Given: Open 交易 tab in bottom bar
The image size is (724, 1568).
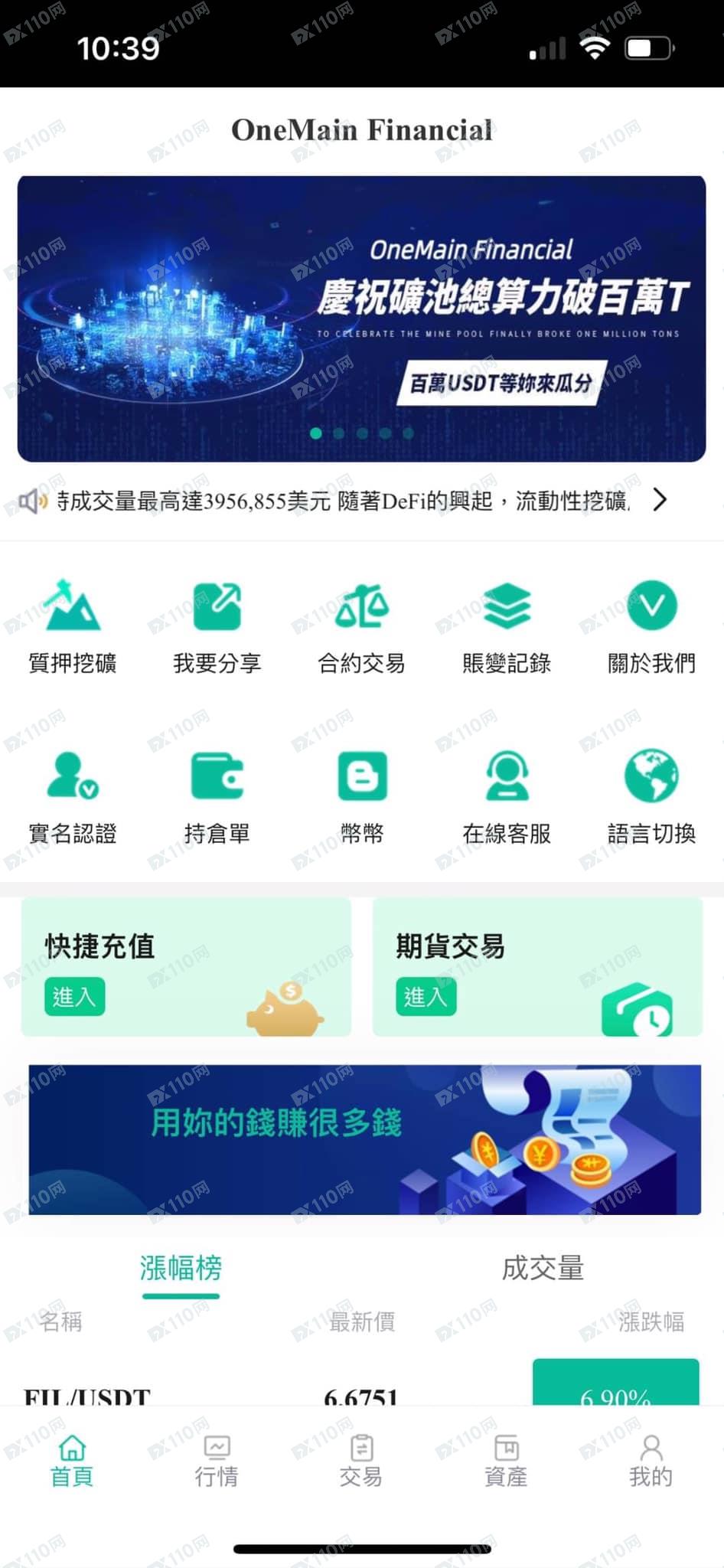Looking at the screenshot, I should (x=361, y=1461).
